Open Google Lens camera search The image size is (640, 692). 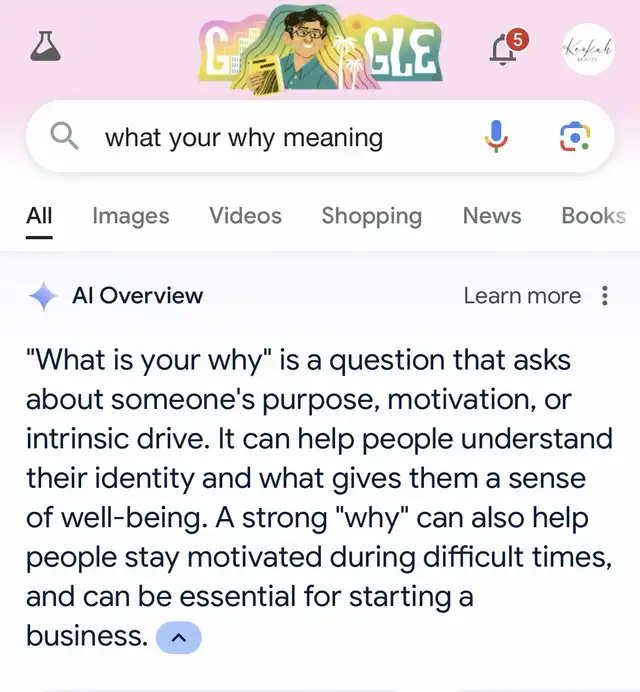click(575, 137)
